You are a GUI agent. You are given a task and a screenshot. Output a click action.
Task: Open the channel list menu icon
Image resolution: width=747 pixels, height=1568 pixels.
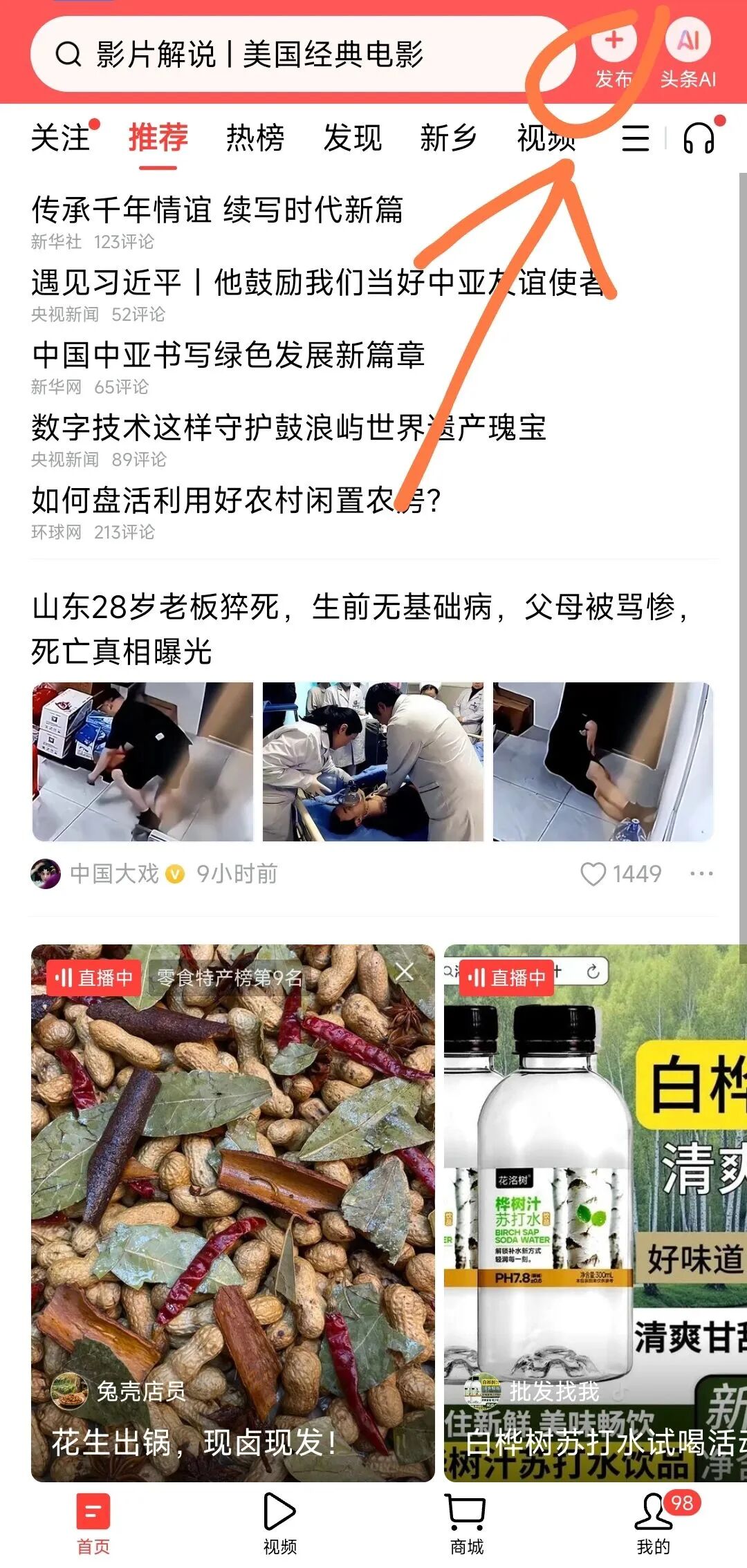coord(635,138)
